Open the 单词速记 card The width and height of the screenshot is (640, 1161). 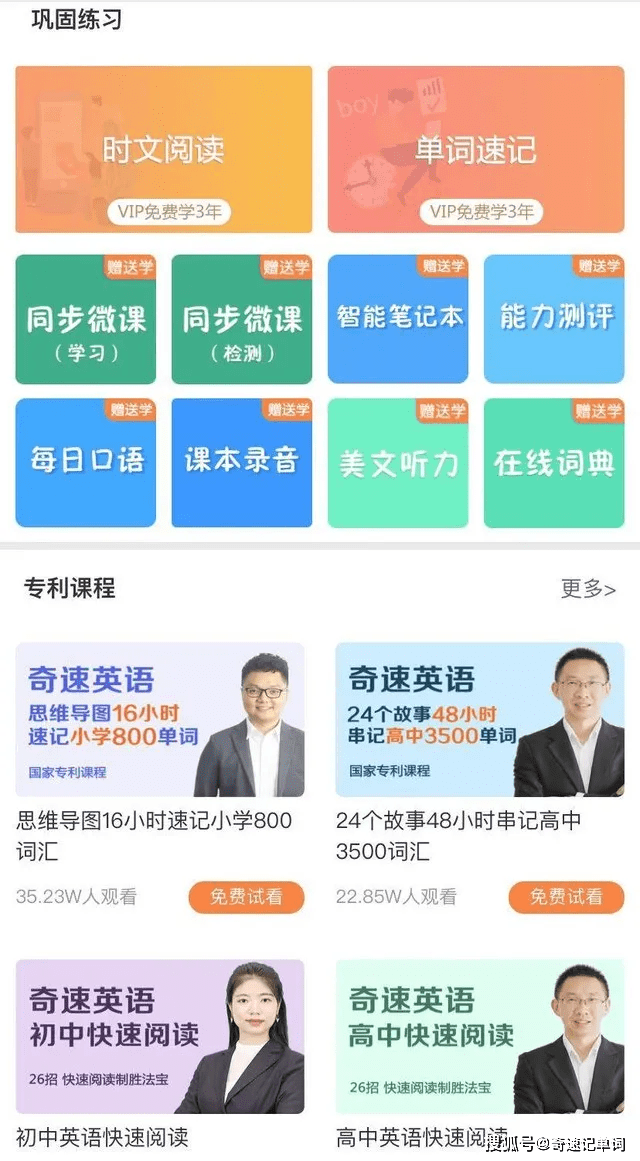tap(476, 150)
